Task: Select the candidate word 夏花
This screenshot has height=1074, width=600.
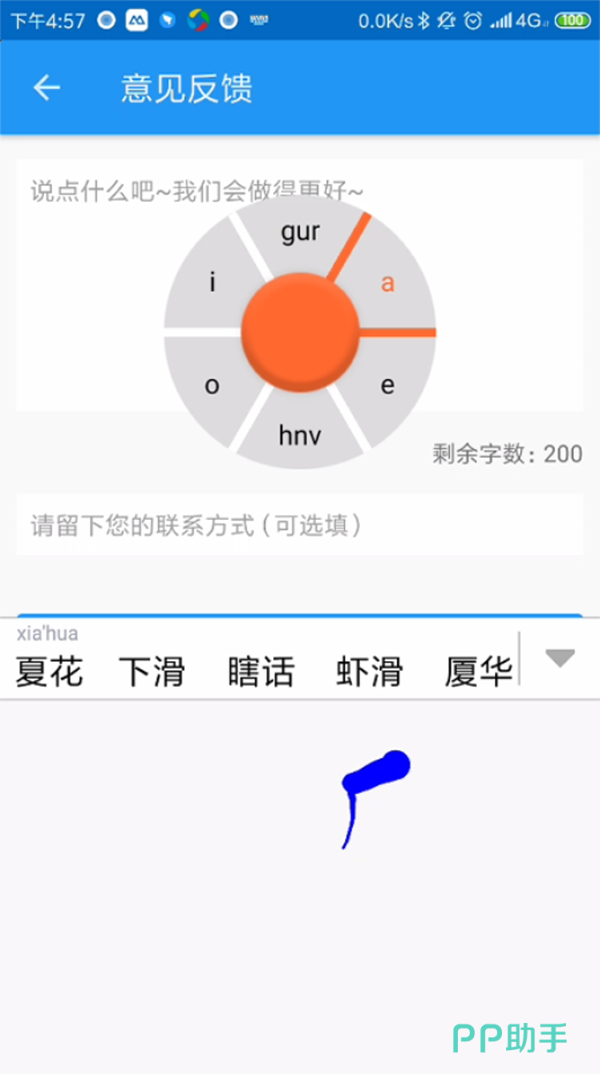Action: point(49,672)
